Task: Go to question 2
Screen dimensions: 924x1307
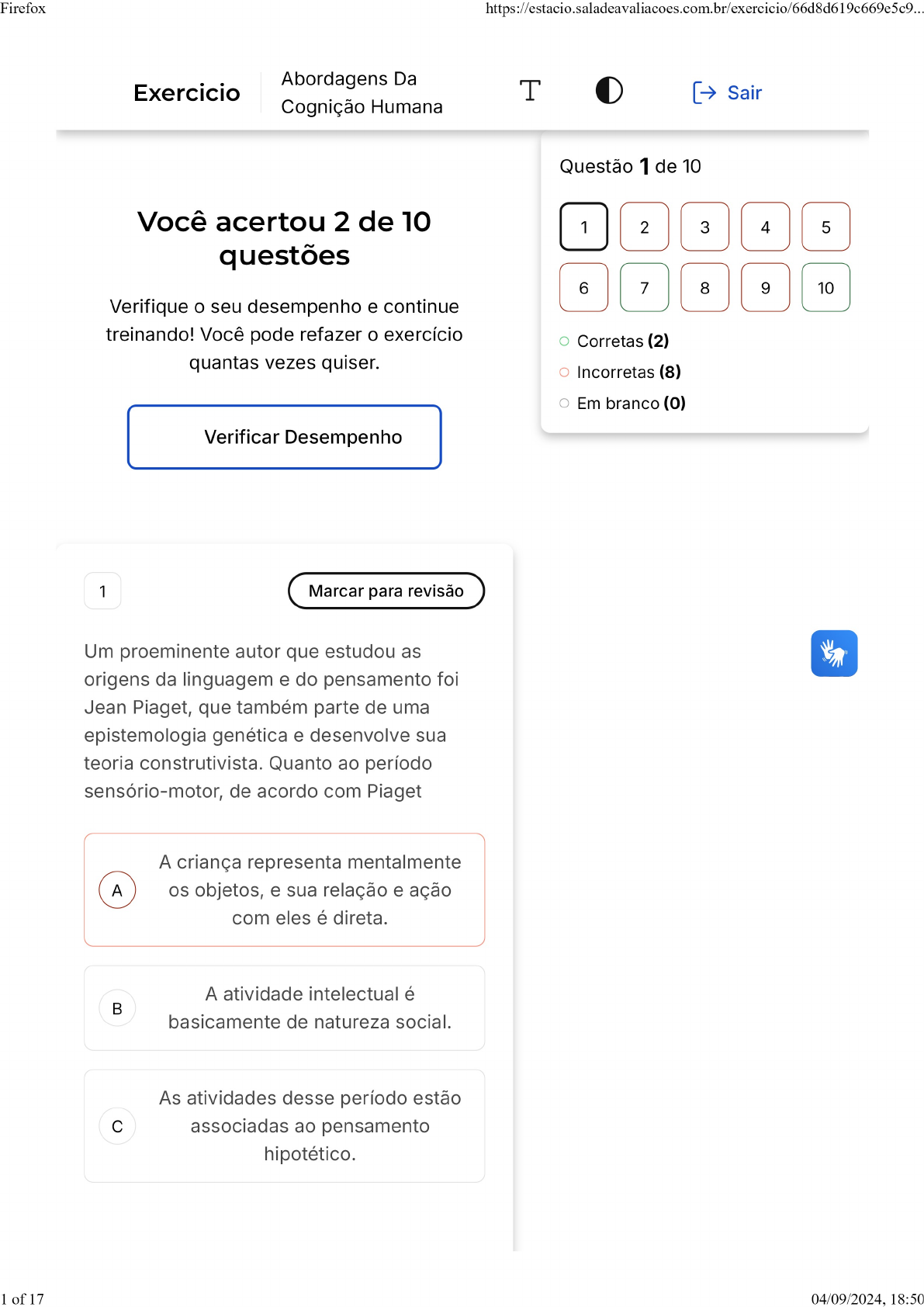Action: pos(644,227)
